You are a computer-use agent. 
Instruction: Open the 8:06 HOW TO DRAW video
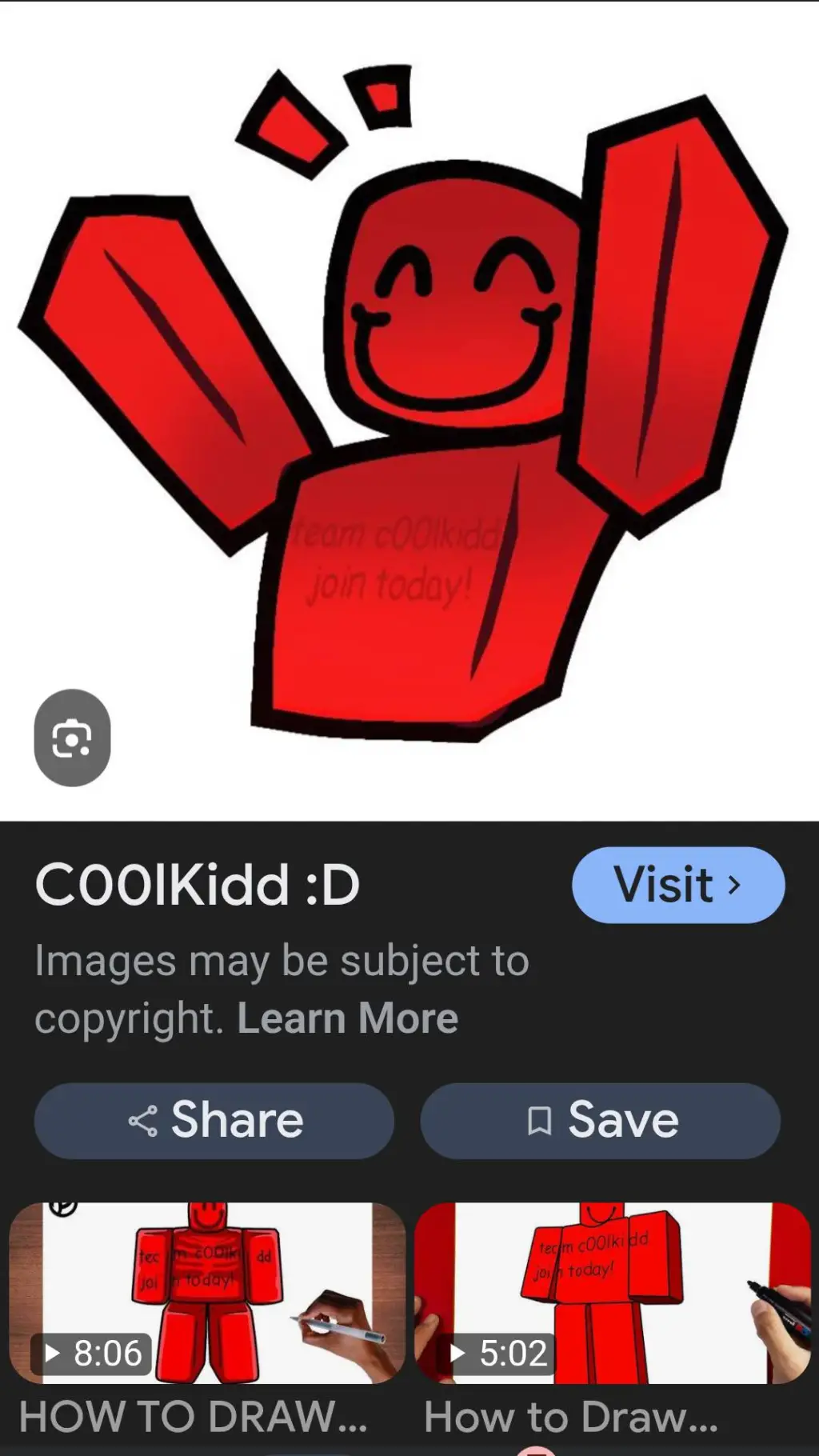pos(208,1293)
